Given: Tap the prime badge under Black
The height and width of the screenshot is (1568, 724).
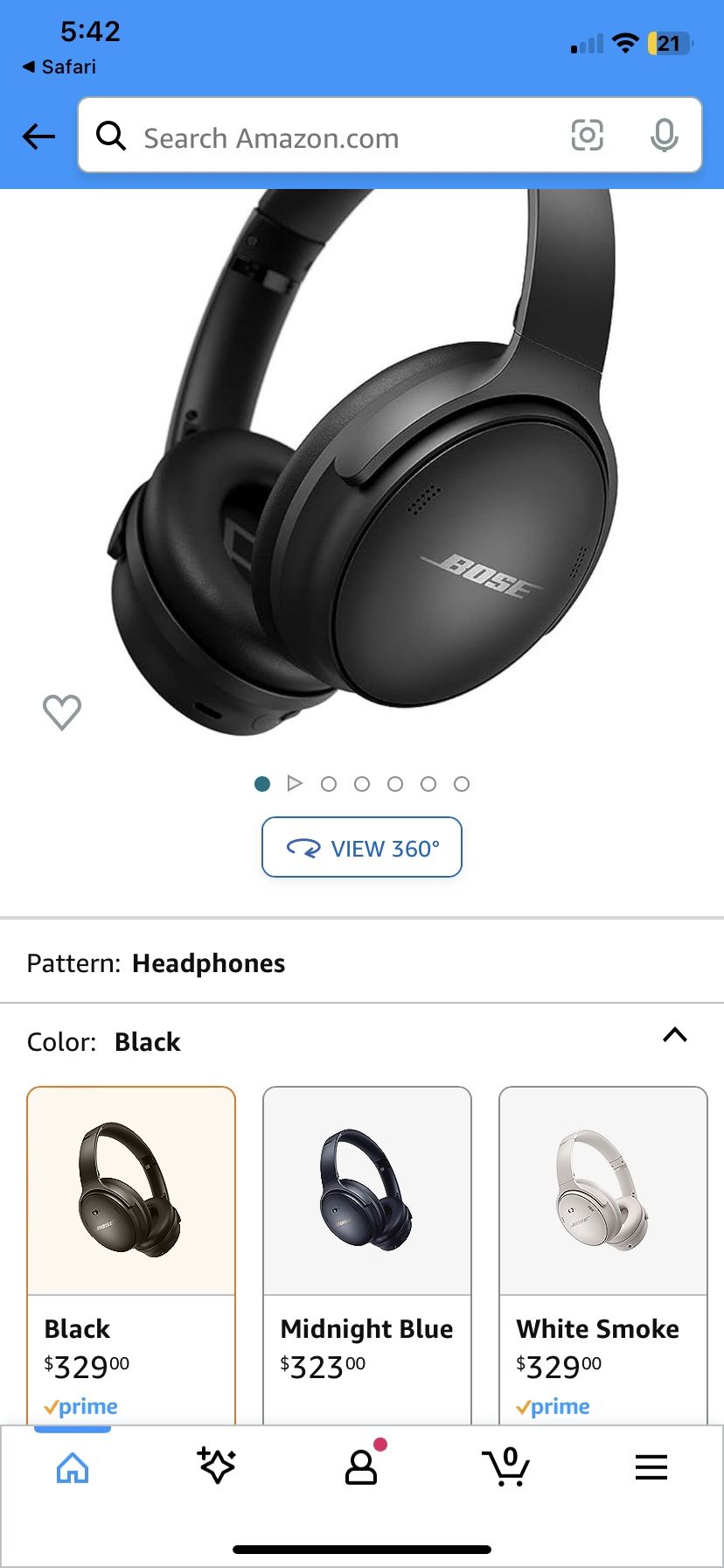Looking at the screenshot, I should (80, 1406).
